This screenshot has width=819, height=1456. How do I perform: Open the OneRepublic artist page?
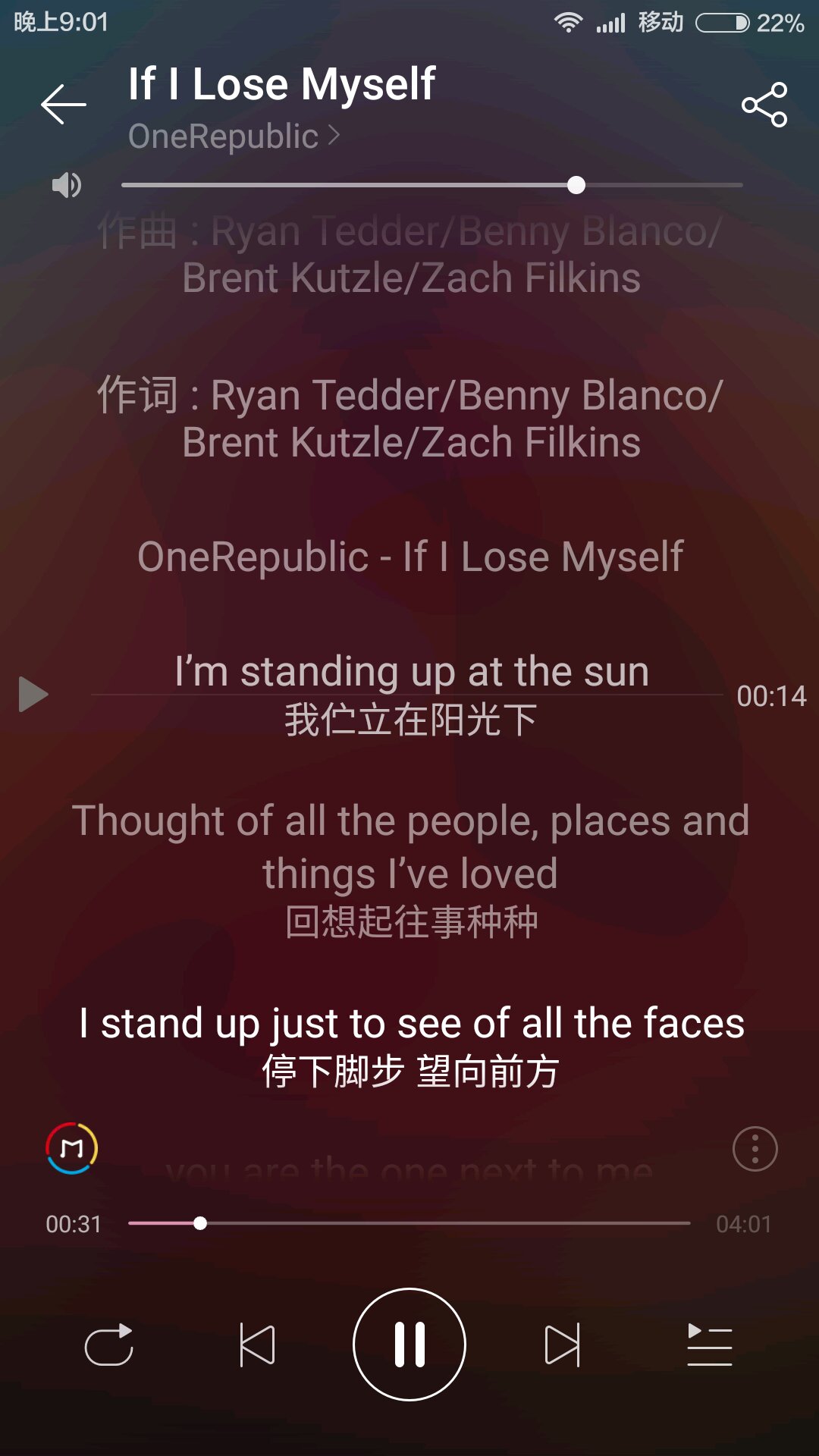pyautogui.click(x=234, y=136)
